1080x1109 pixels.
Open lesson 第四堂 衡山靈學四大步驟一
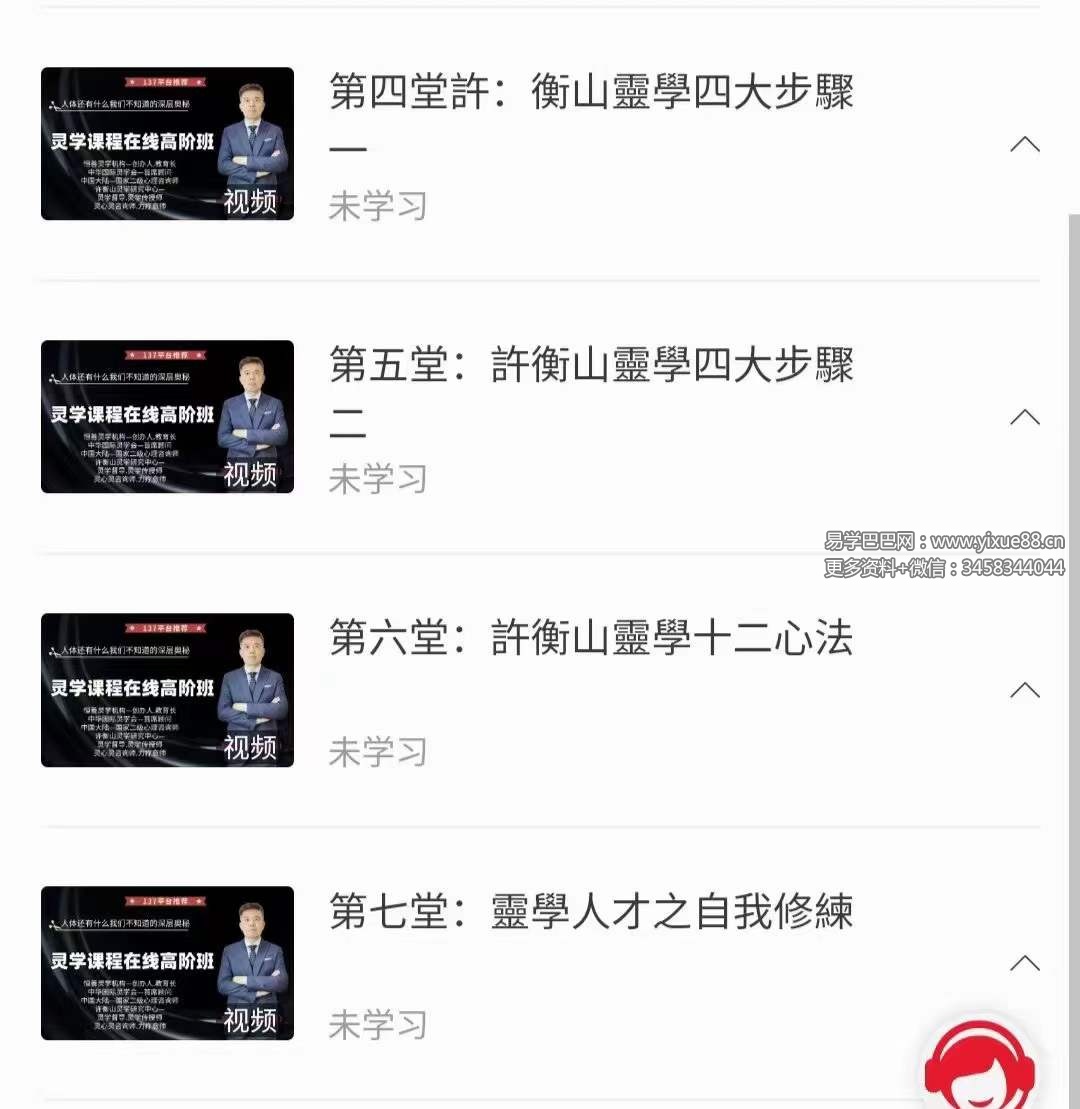pyautogui.click(x=590, y=95)
